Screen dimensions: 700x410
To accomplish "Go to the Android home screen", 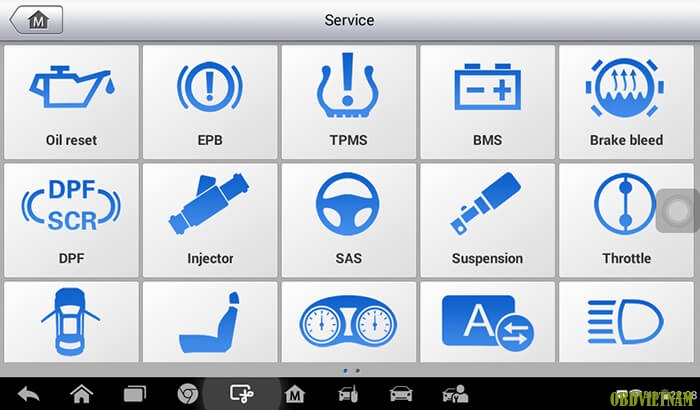I will click(x=81, y=392).
